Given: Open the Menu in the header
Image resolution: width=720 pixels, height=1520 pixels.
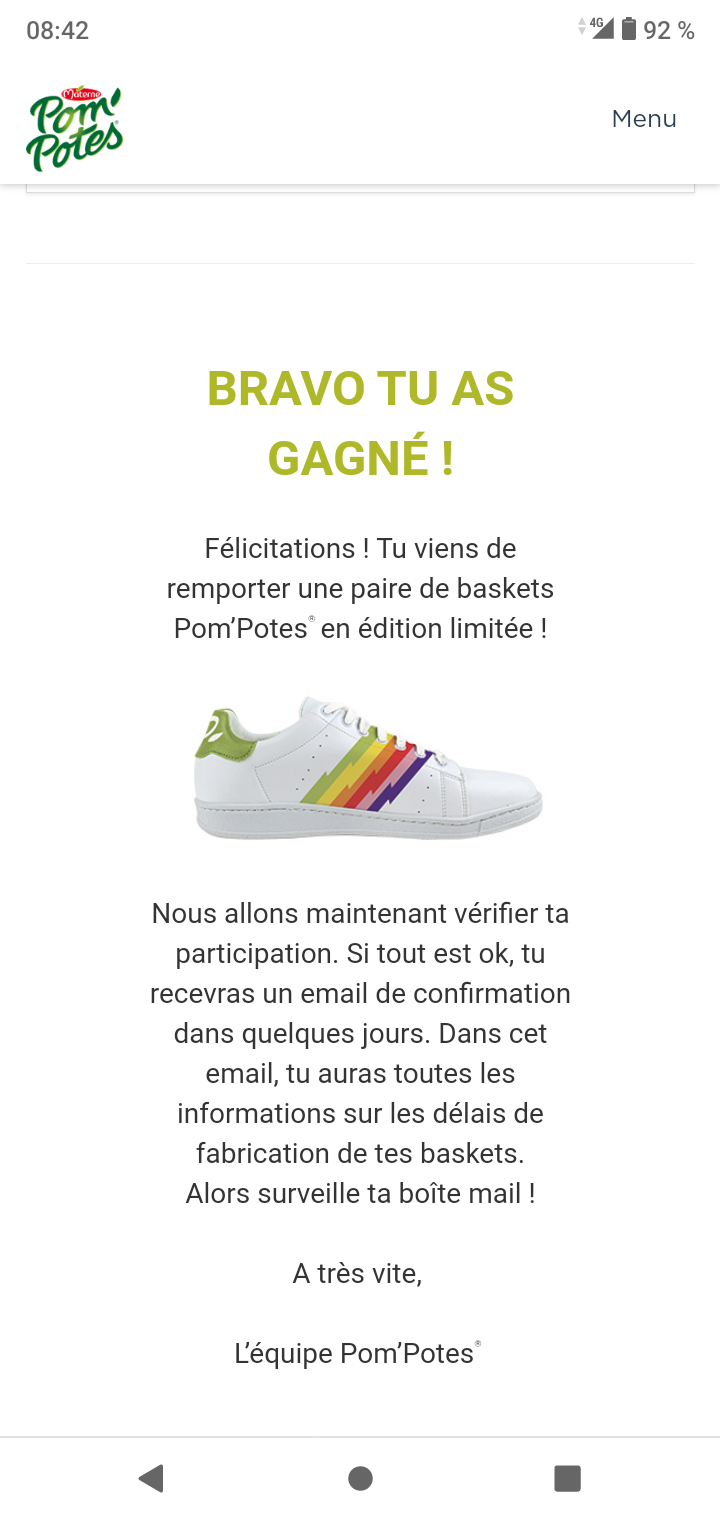Looking at the screenshot, I should coord(644,119).
